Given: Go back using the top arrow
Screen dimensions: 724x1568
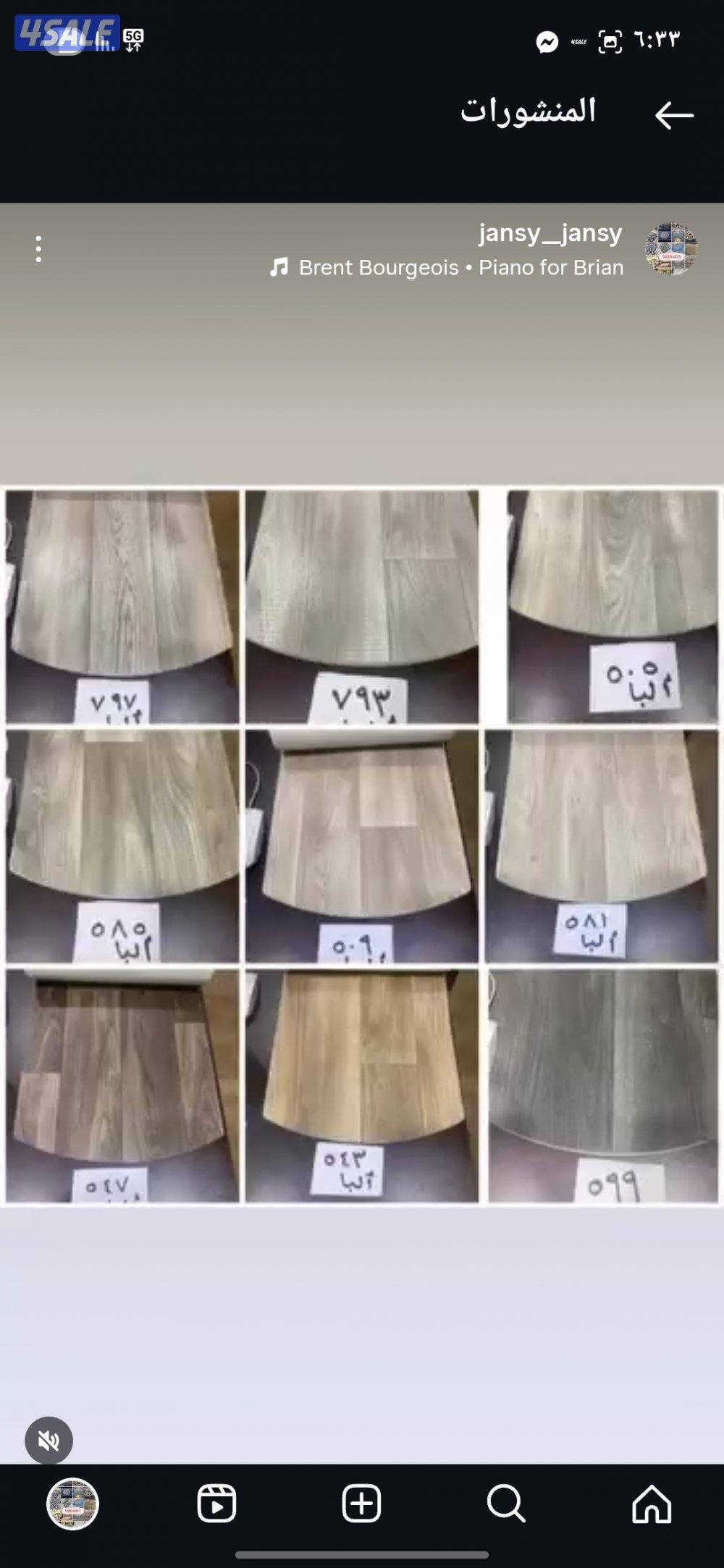Looking at the screenshot, I should click(x=674, y=115).
